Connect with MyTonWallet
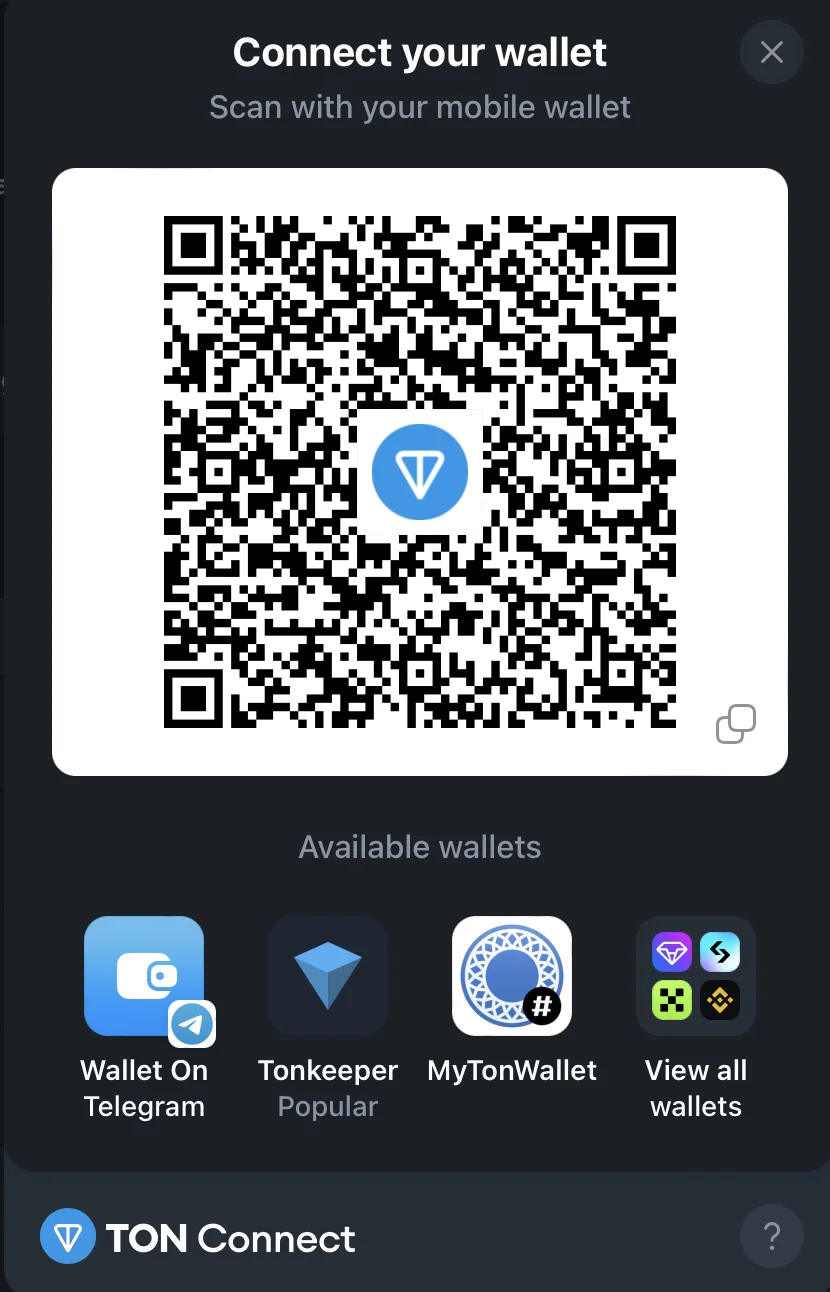 click(512, 976)
